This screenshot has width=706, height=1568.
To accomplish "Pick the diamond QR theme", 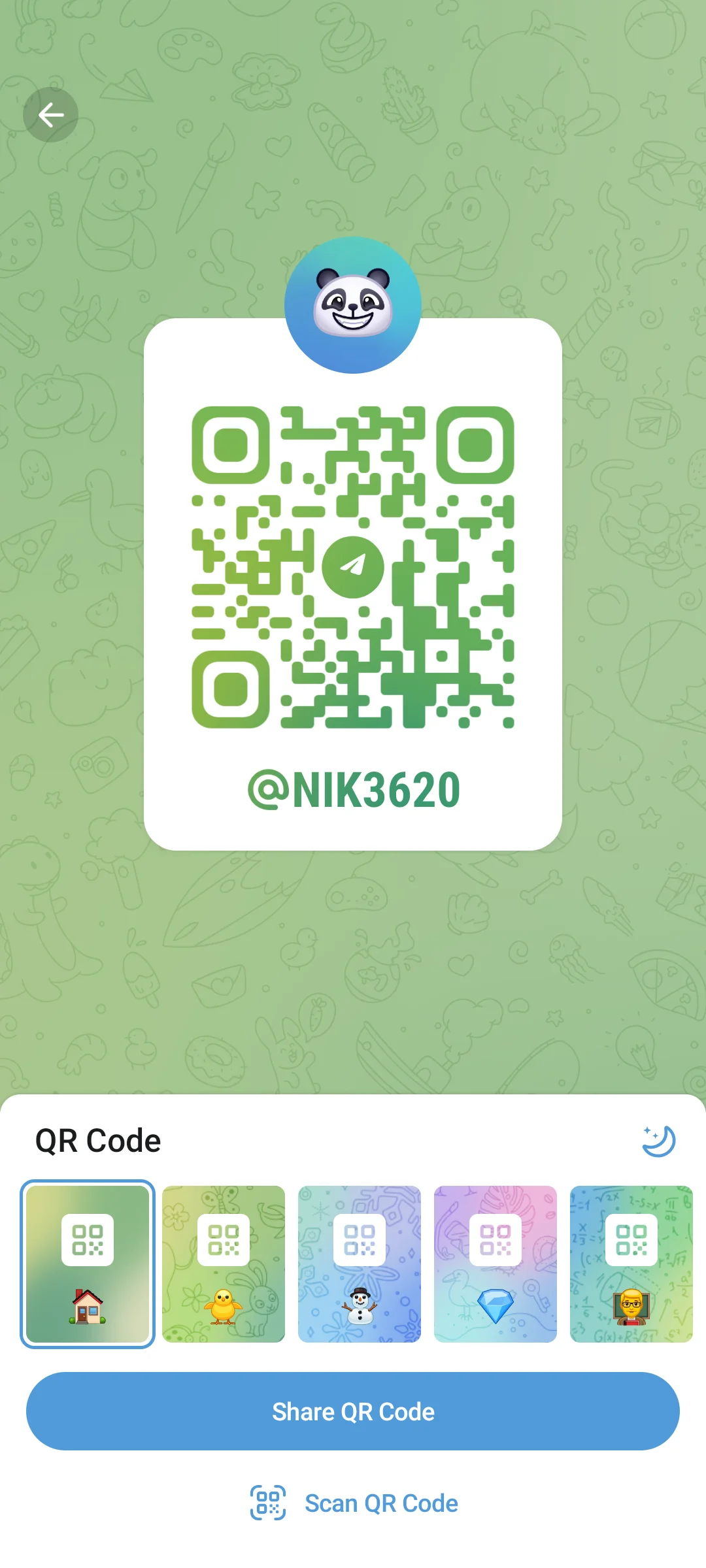I will pyautogui.click(x=496, y=1264).
